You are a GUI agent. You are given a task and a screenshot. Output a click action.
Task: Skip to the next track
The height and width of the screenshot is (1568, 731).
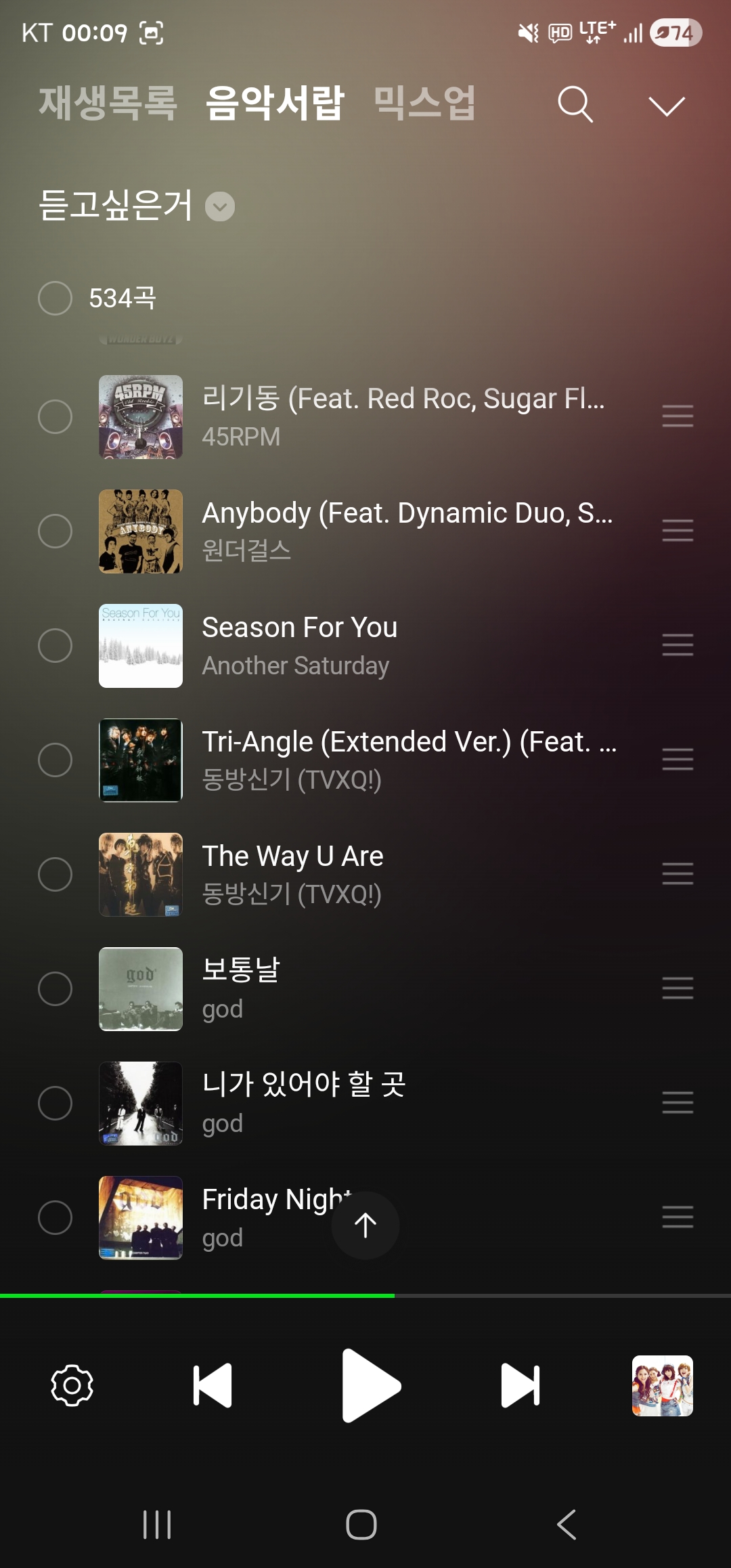[x=520, y=1385]
